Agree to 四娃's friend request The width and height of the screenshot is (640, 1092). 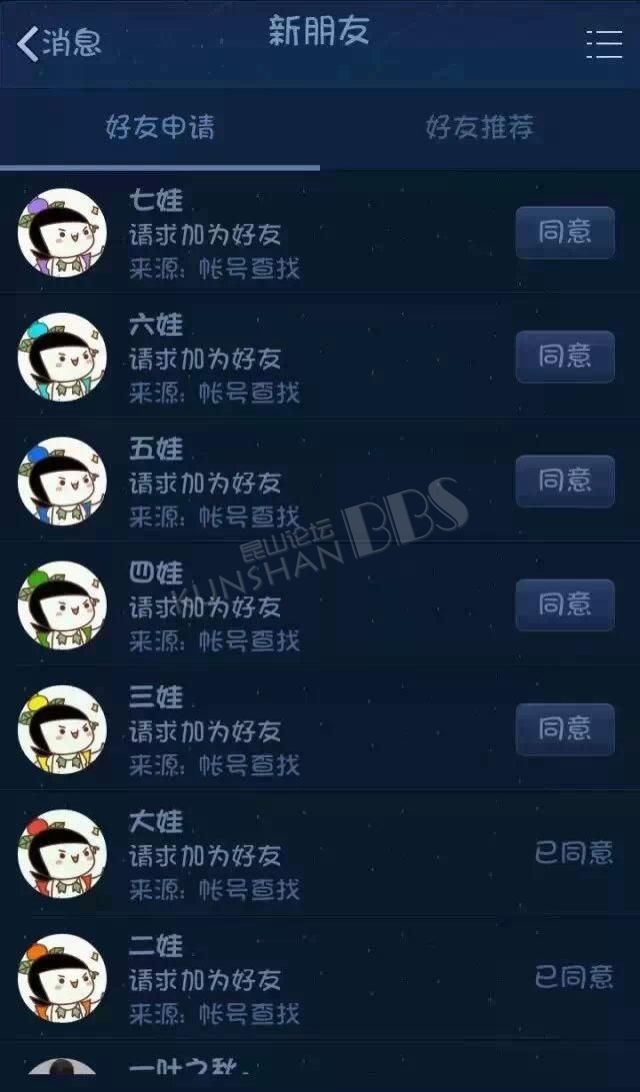click(x=565, y=604)
